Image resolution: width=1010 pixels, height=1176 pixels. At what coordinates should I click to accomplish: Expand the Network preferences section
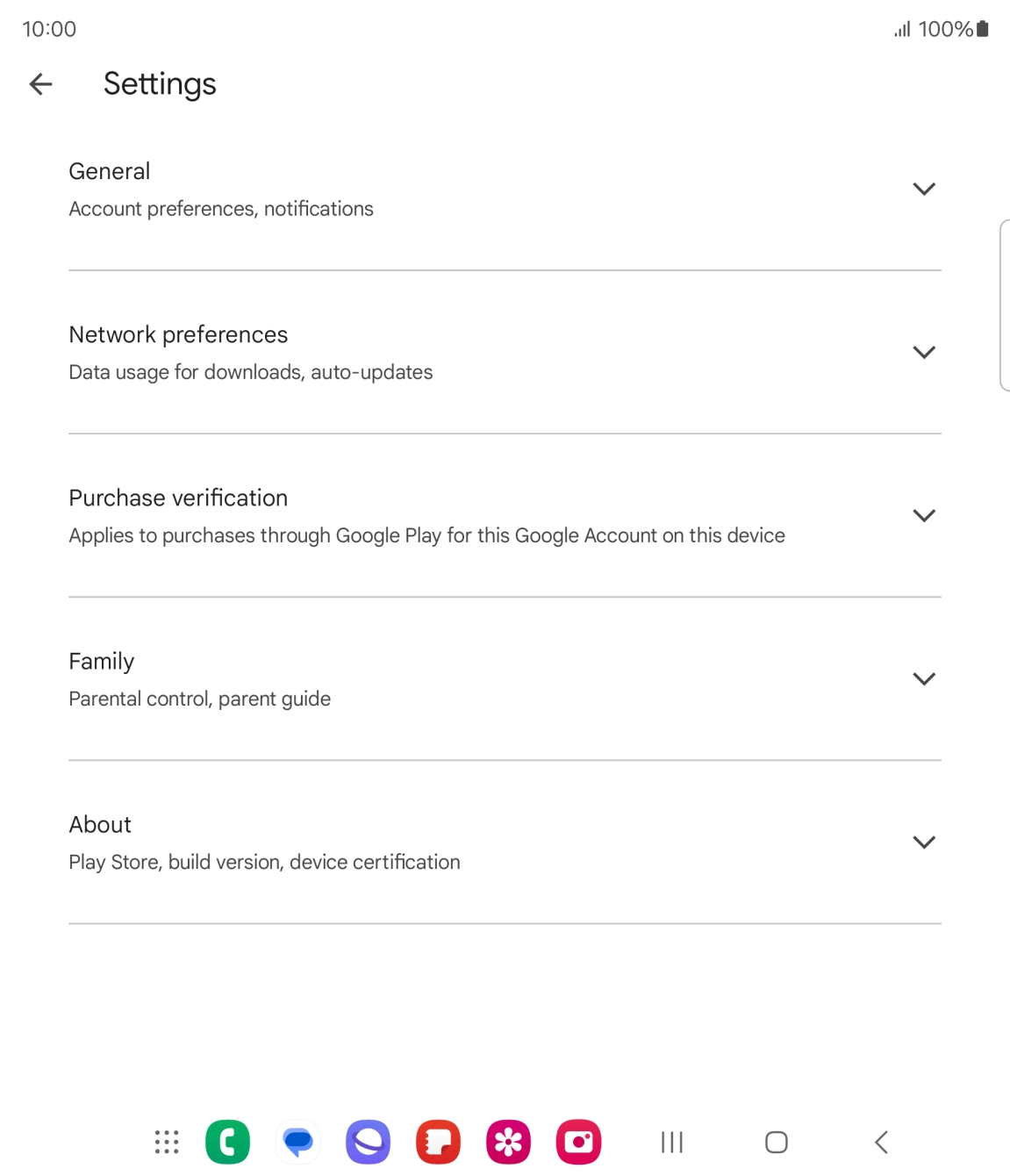pos(924,352)
